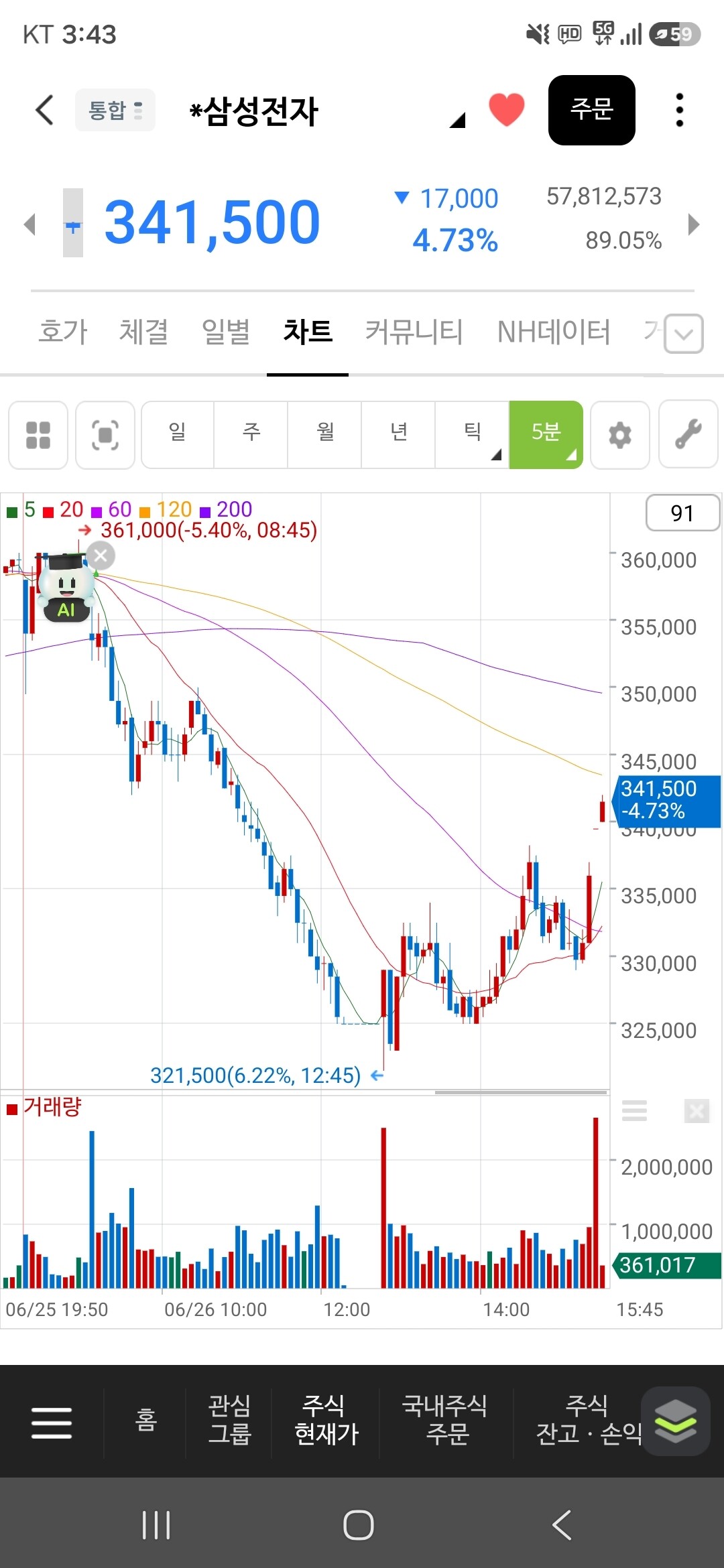724x1568 pixels.
Task: Remove 삼성전자 from favorites via heart
Action: click(507, 110)
